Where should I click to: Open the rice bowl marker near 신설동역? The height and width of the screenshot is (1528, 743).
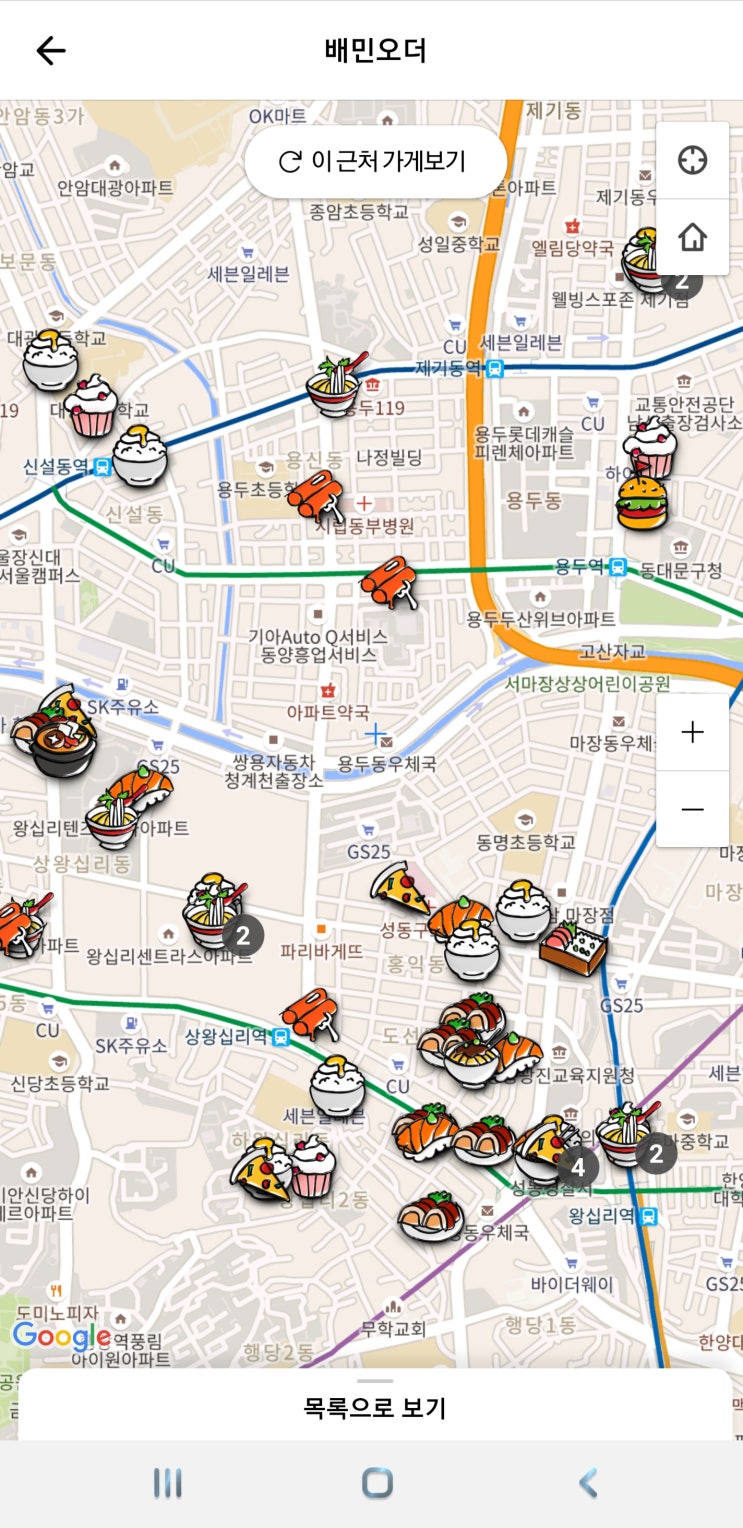click(x=139, y=457)
